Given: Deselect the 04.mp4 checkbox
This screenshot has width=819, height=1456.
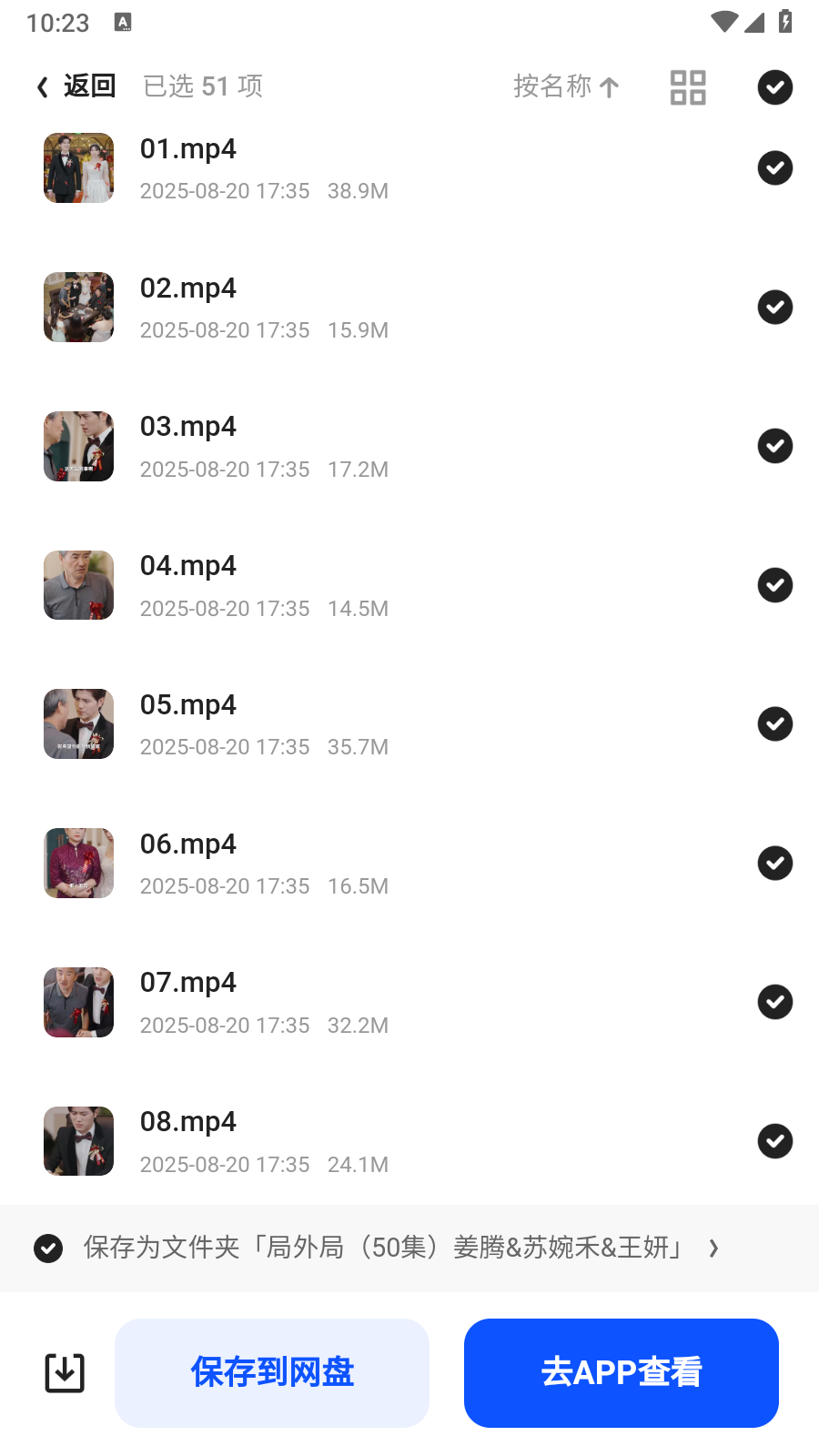Looking at the screenshot, I should (x=774, y=585).
